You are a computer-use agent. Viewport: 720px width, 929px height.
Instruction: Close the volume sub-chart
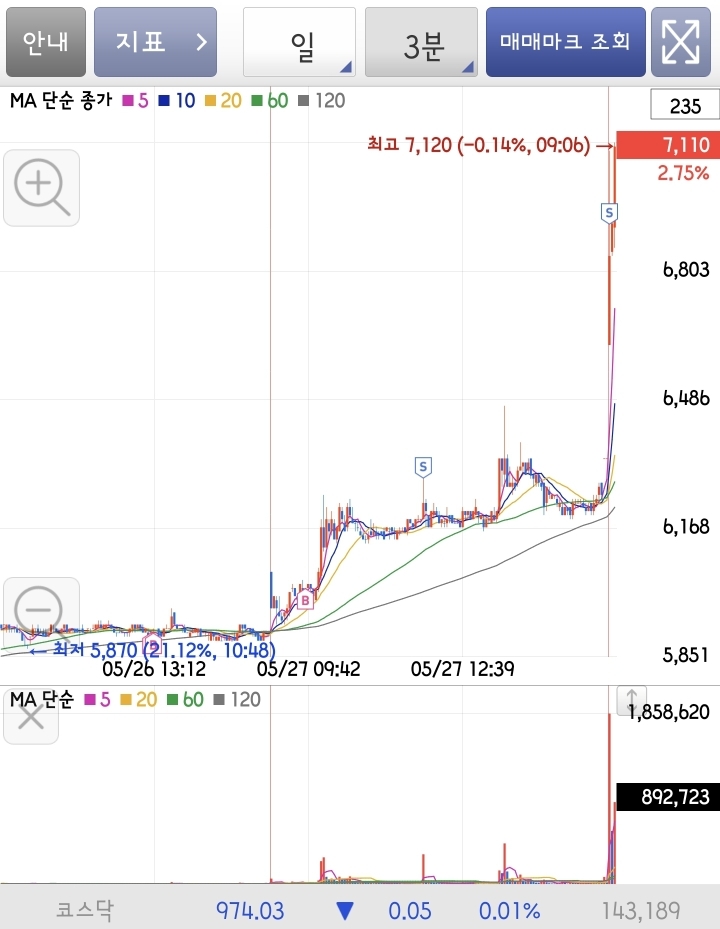(x=31, y=717)
